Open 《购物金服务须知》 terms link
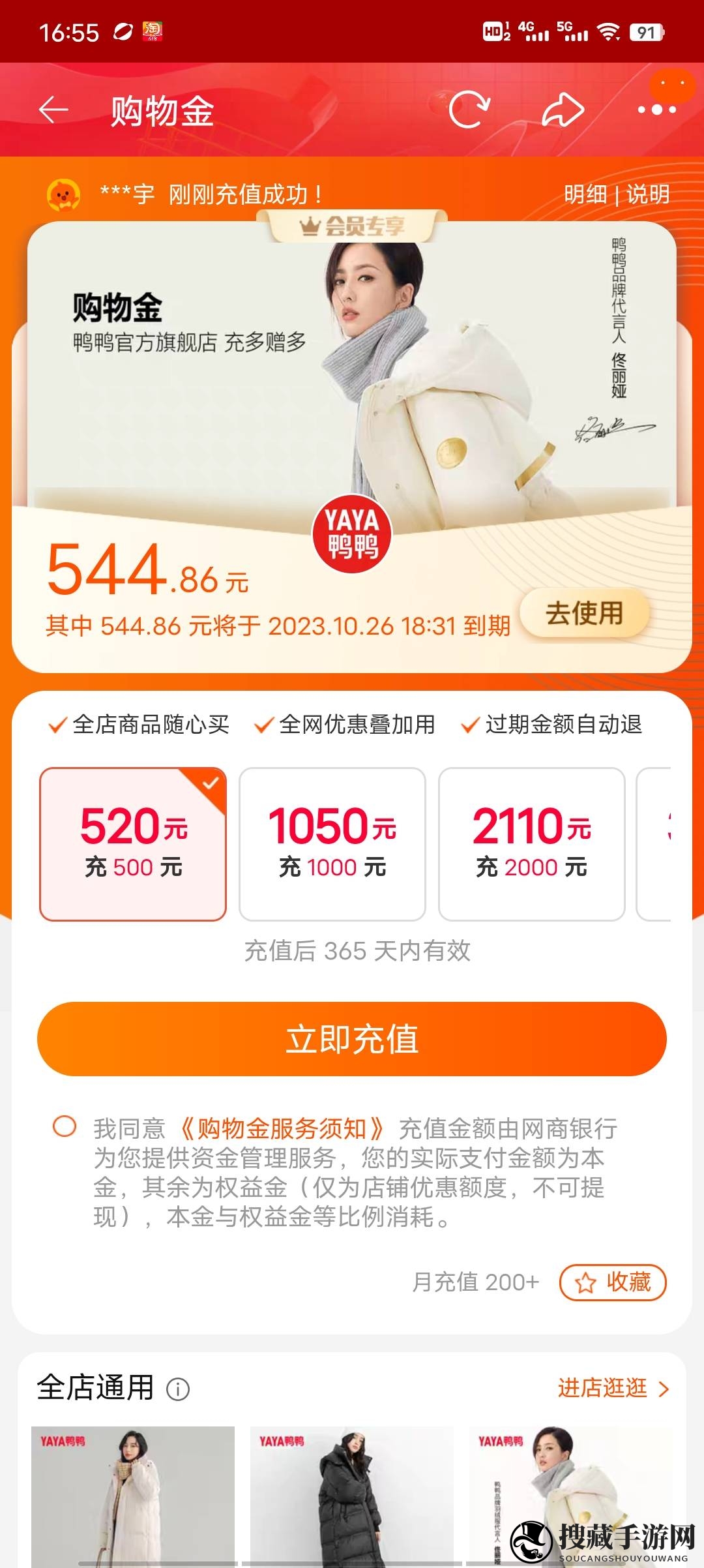This screenshot has width=704, height=1568. [x=282, y=1128]
